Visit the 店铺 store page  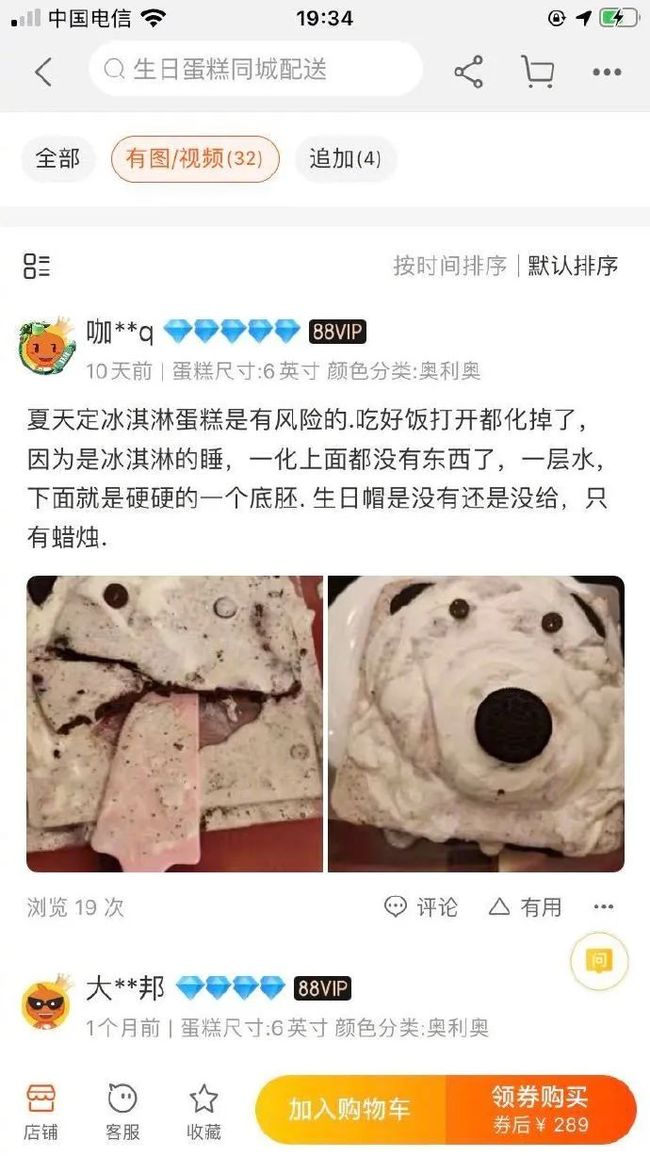[40, 1112]
